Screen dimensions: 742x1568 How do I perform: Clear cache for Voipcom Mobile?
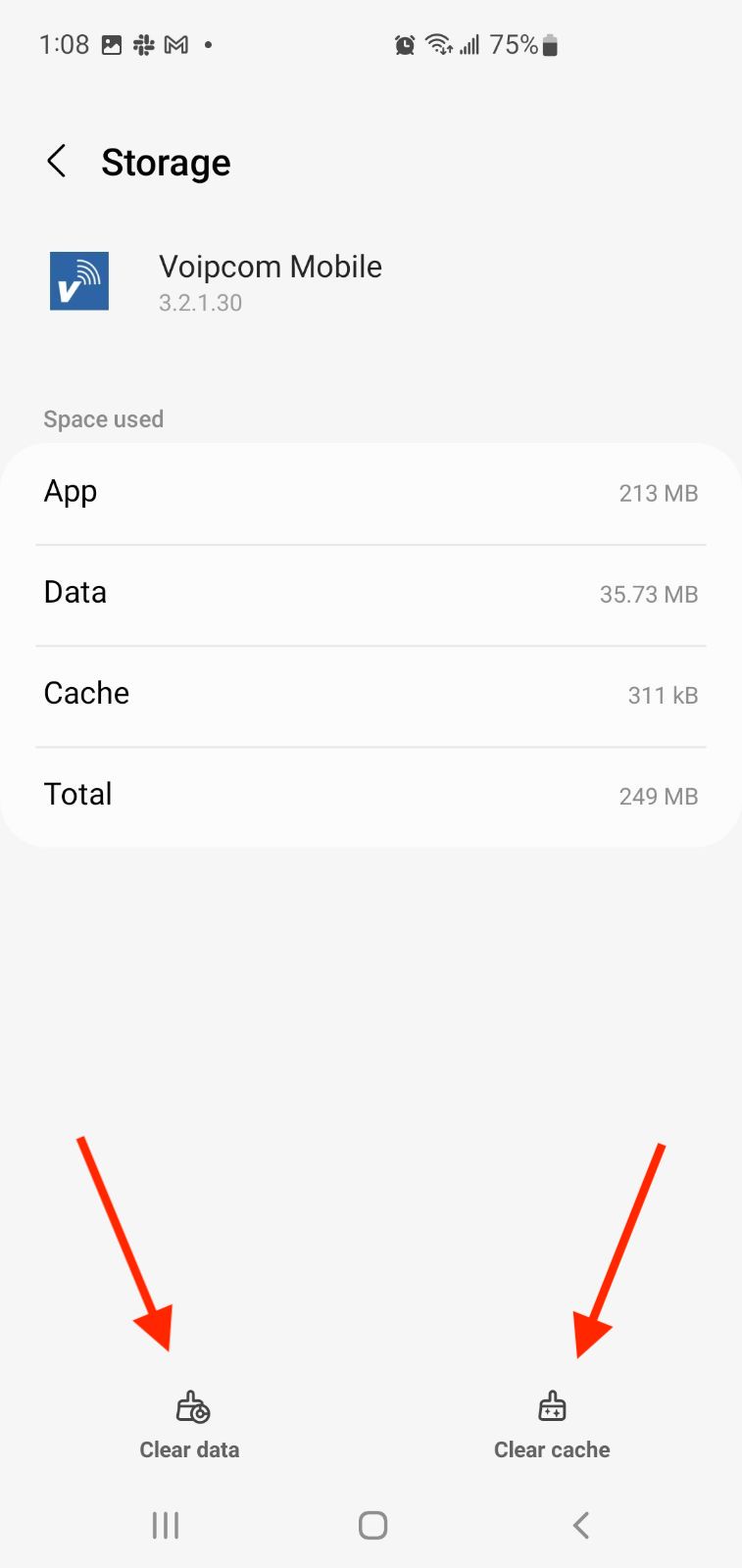tap(552, 1426)
